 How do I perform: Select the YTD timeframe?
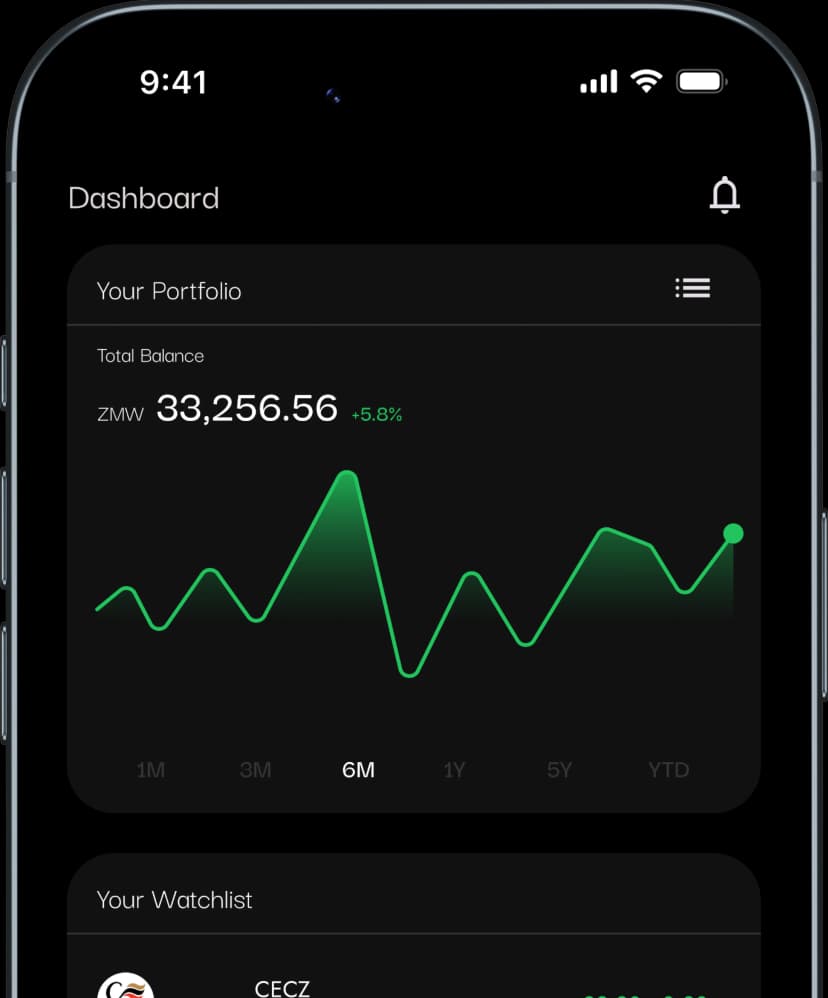click(668, 770)
